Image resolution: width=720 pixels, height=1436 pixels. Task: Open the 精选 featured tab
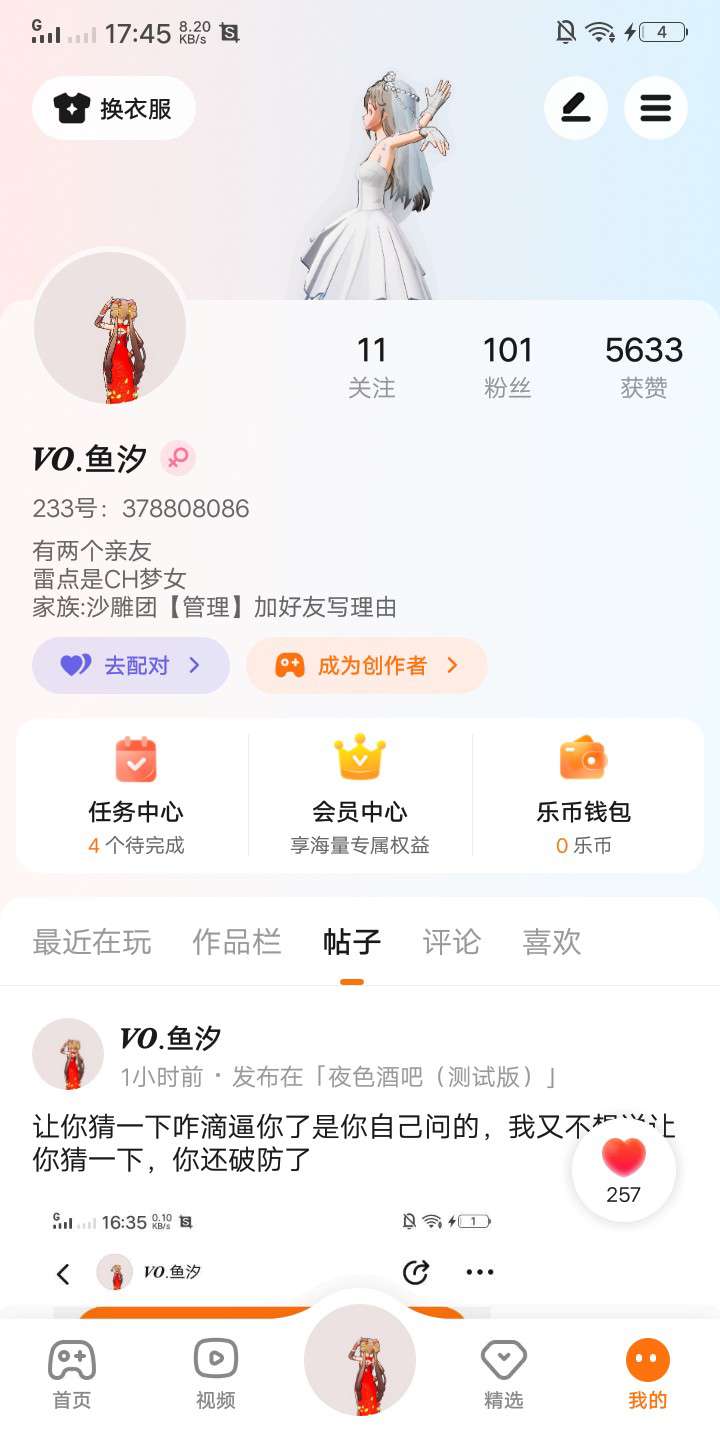click(504, 1374)
